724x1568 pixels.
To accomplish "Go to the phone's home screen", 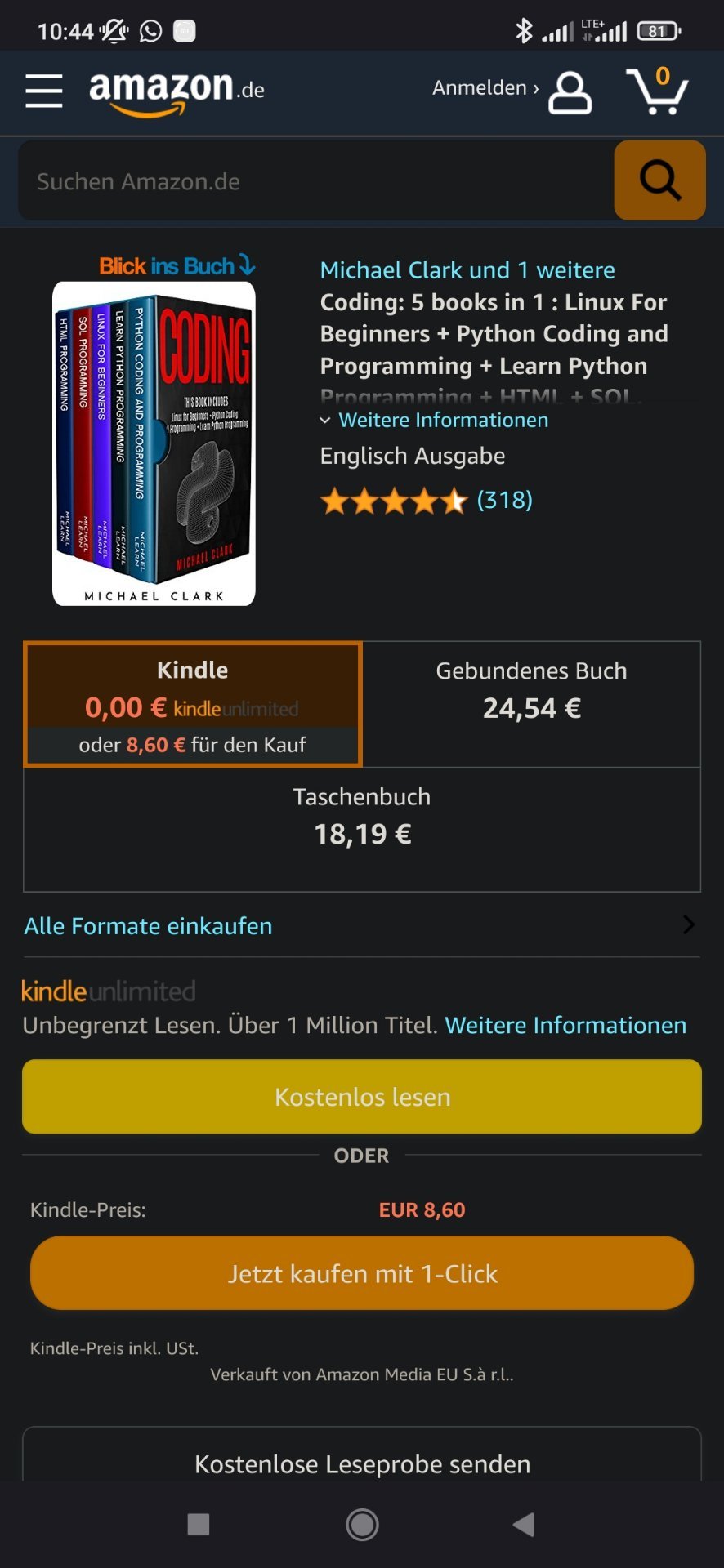I will (x=362, y=1524).
